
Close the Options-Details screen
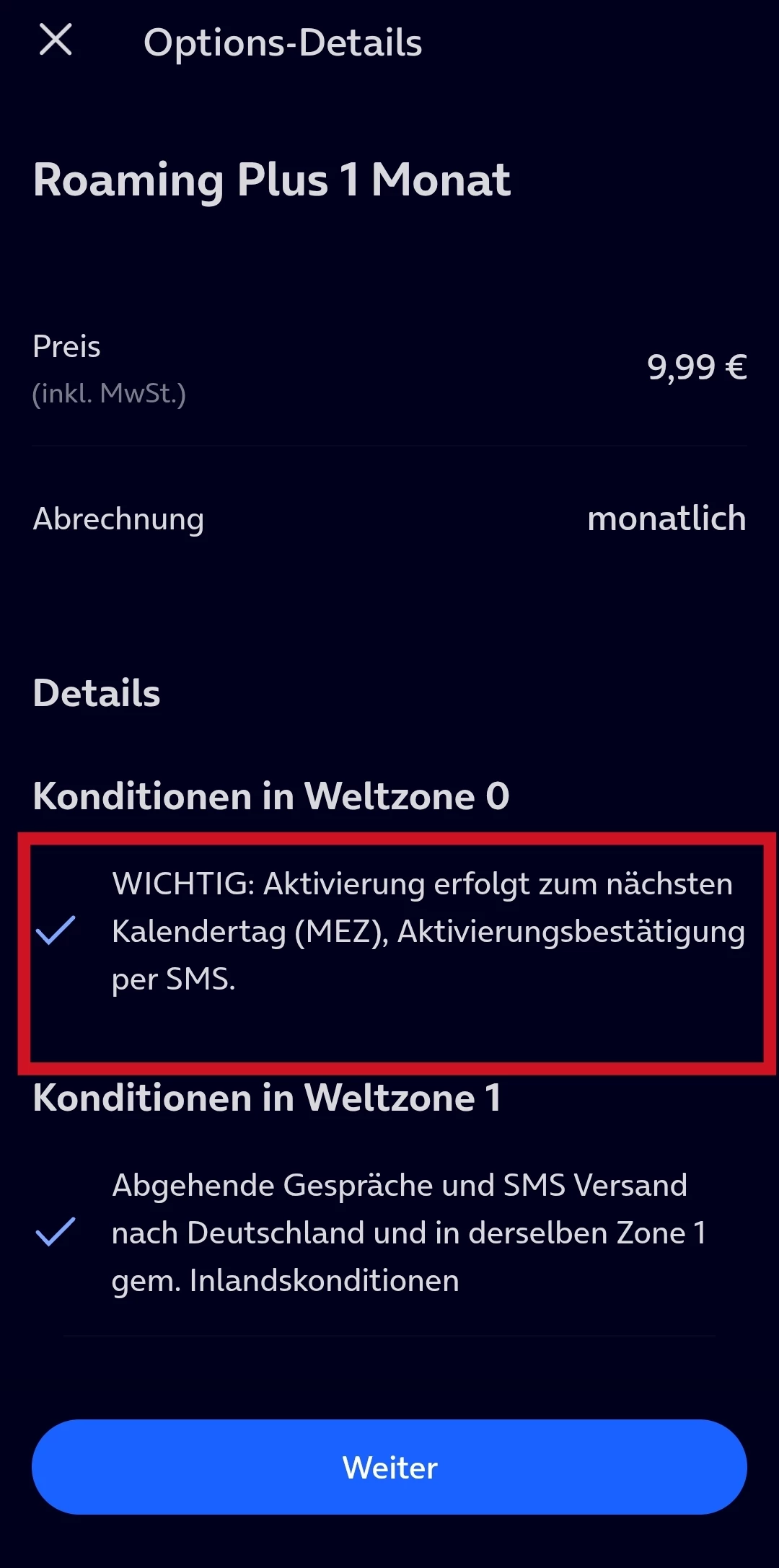point(56,40)
